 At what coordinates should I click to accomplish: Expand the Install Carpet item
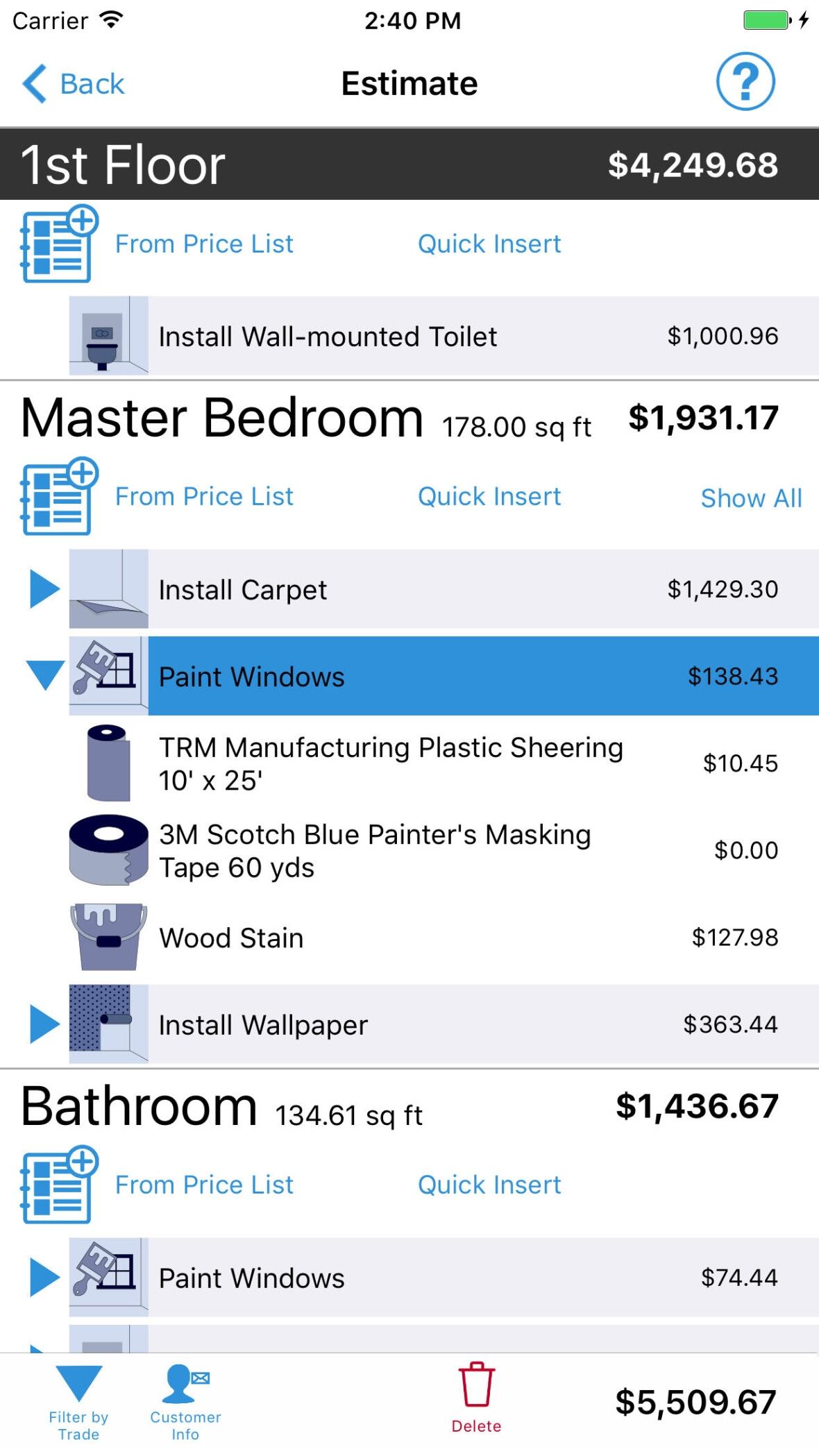(x=44, y=589)
